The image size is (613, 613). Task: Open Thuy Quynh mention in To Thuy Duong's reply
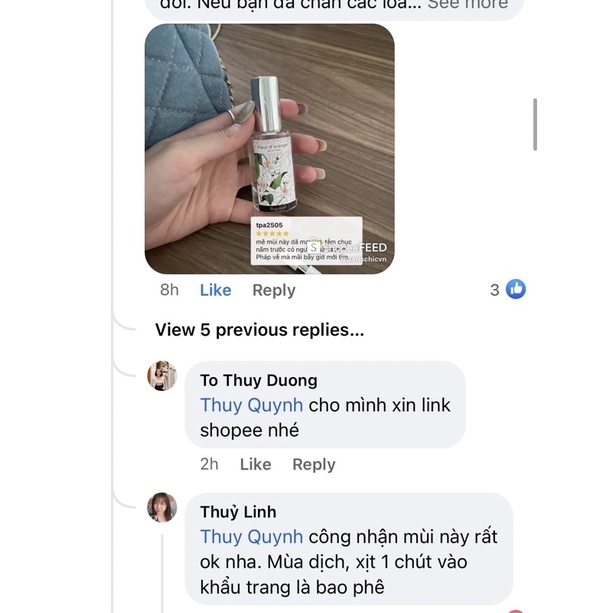[251, 405]
